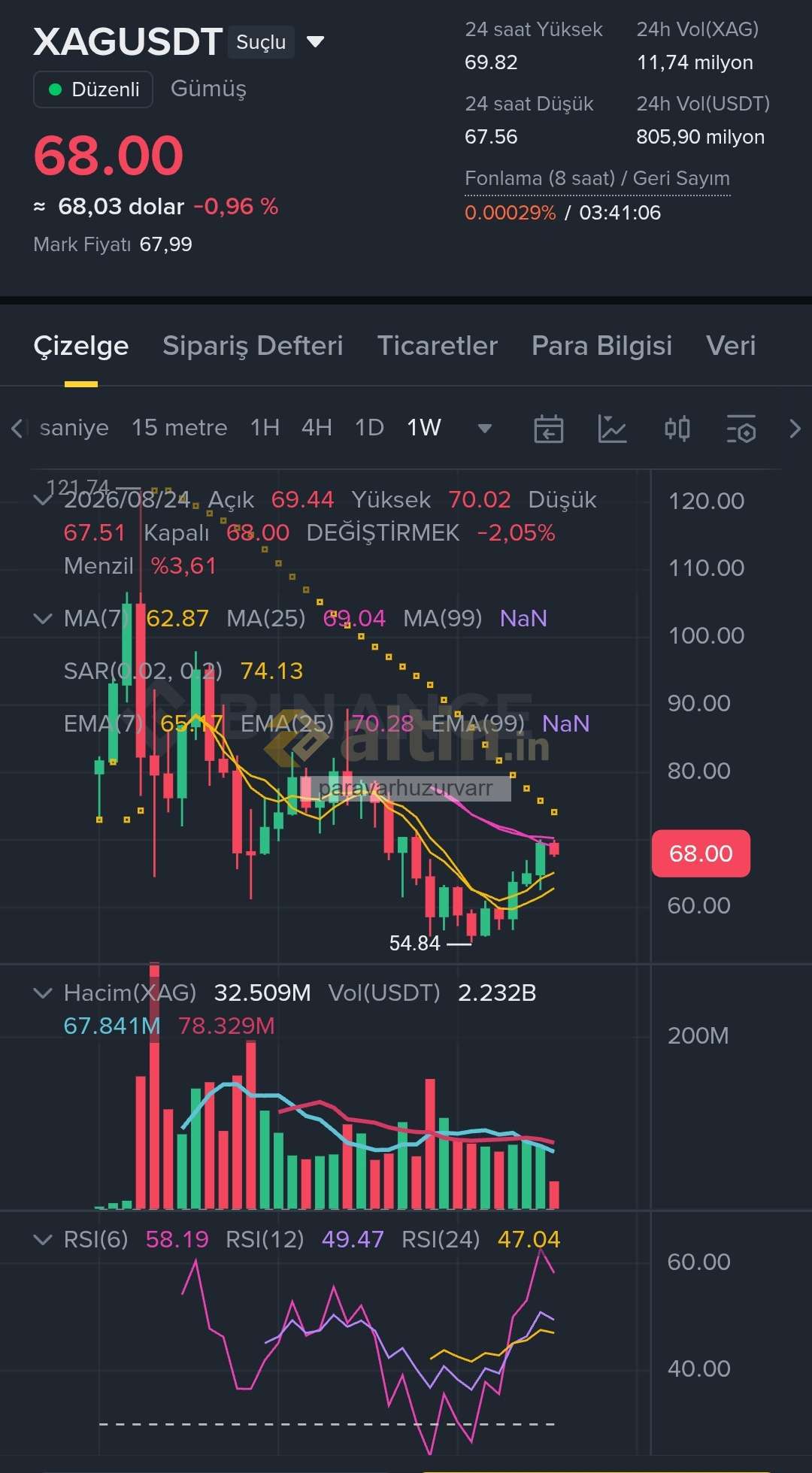Select the 1D chart interval

click(369, 428)
